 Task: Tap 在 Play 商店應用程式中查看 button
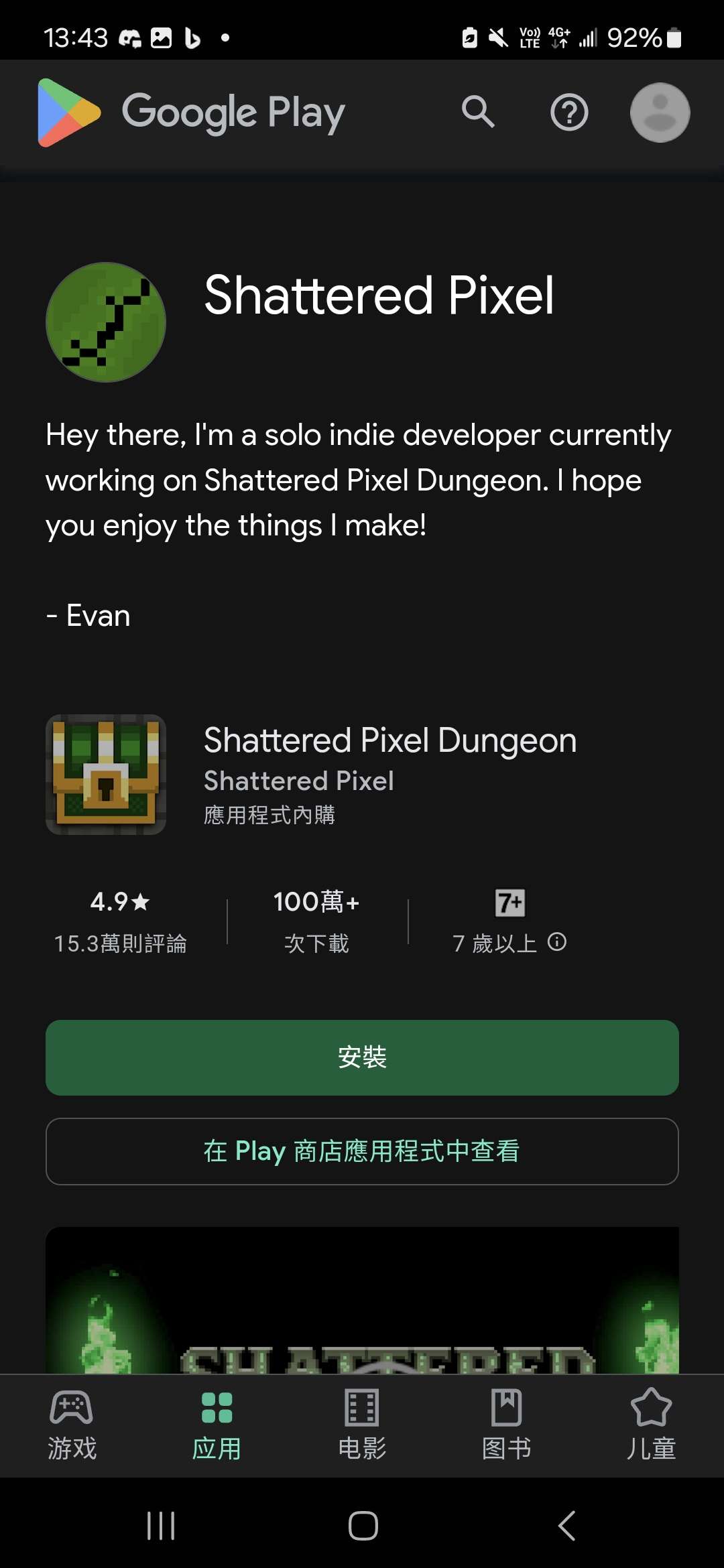[x=362, y=1151]
